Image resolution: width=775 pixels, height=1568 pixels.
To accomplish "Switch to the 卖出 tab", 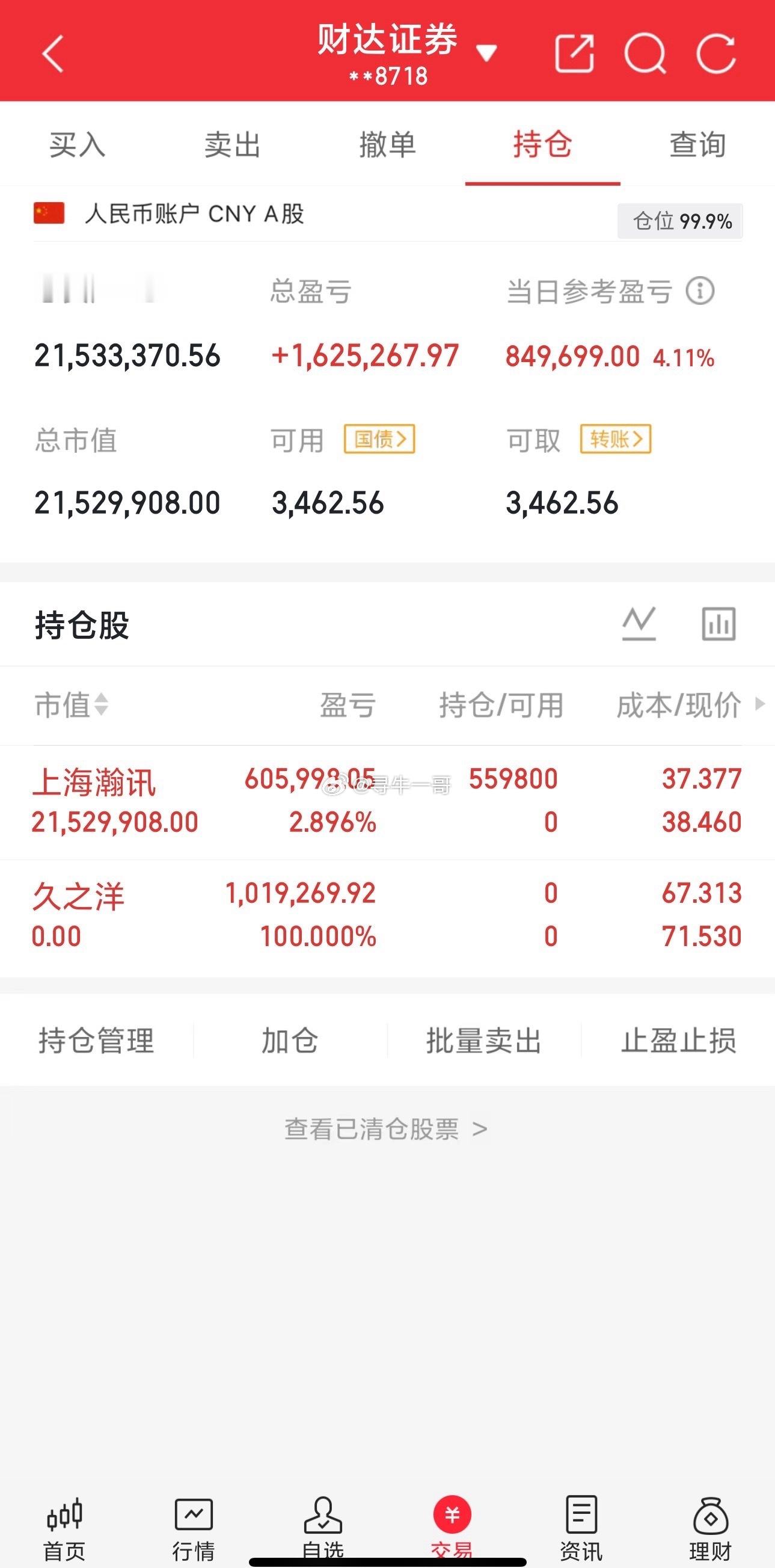I will [232, 145].
